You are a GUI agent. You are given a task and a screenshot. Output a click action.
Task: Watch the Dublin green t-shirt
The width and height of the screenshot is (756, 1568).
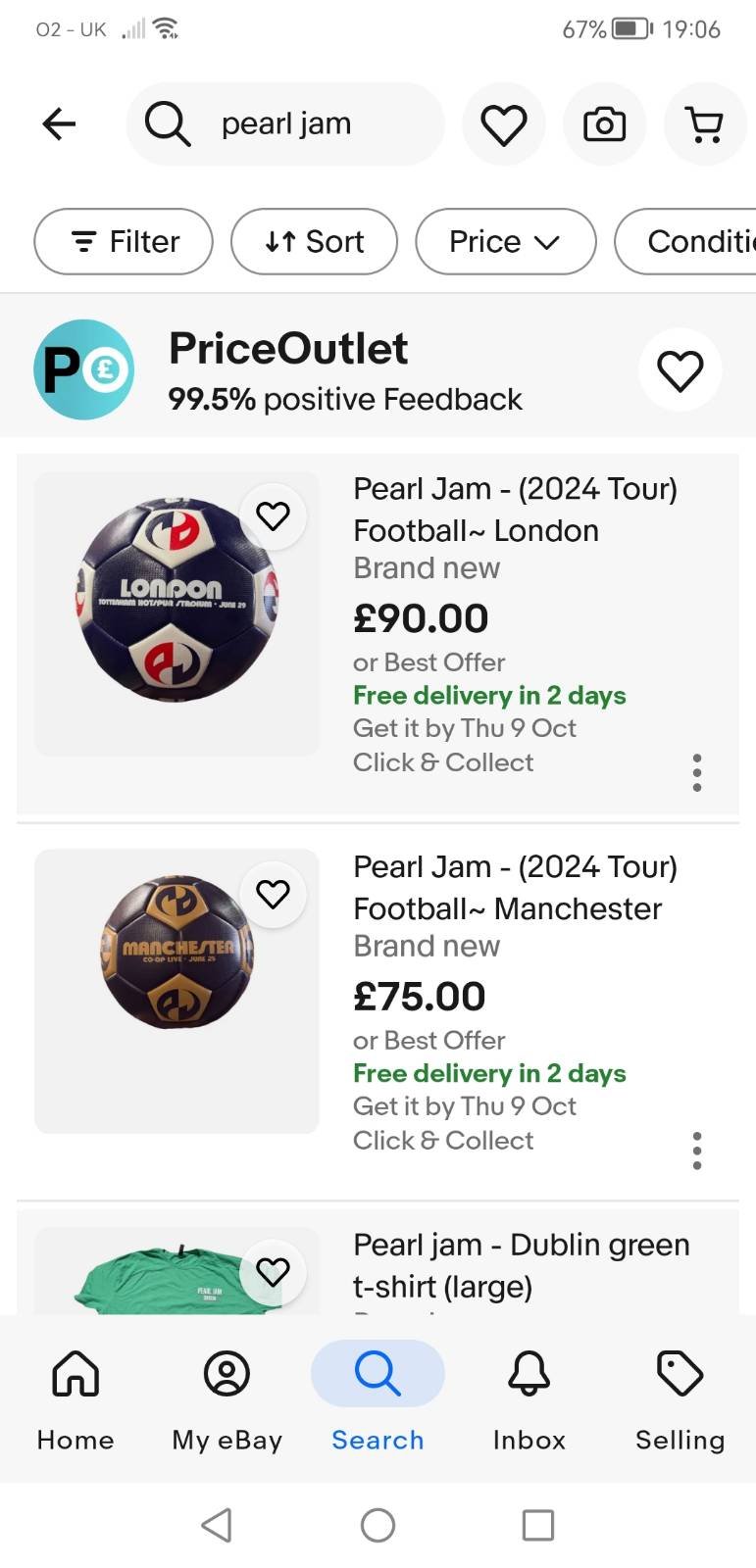click(273, 1271)
